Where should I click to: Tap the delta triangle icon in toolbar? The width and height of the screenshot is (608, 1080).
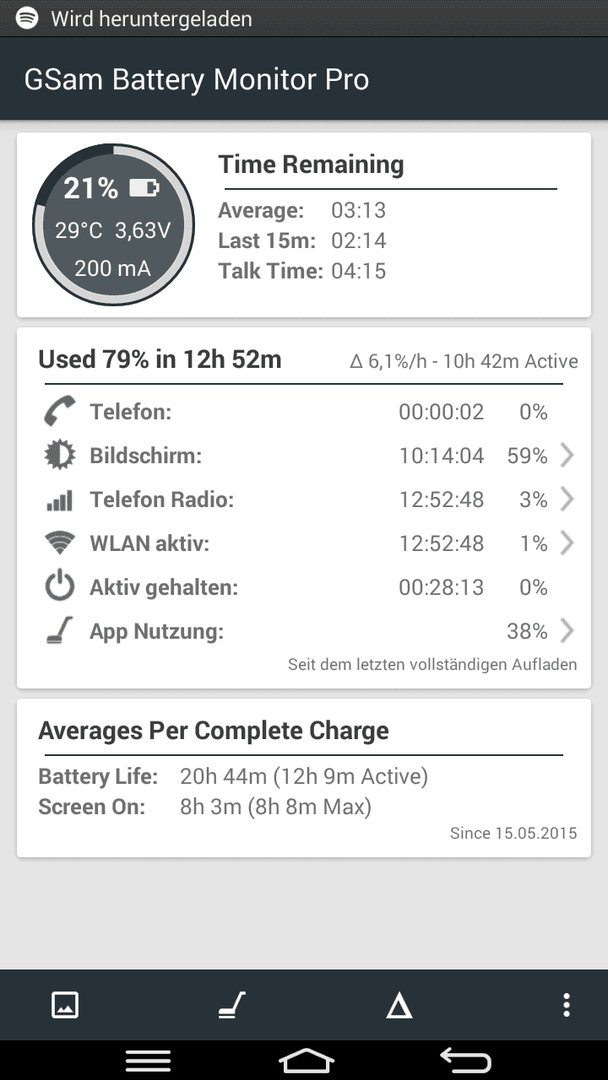coord(399,1006)
